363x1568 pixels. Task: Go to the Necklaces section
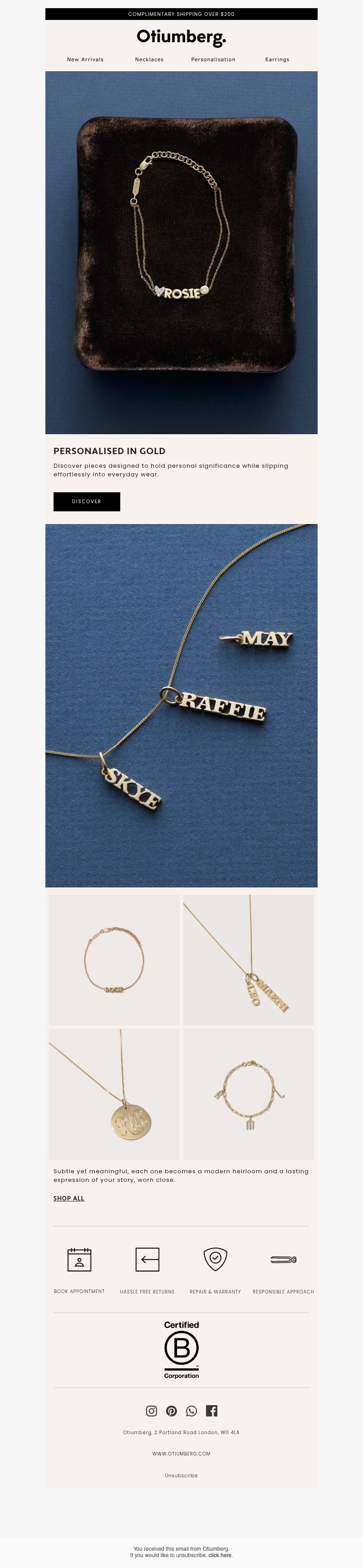(149, 59)
